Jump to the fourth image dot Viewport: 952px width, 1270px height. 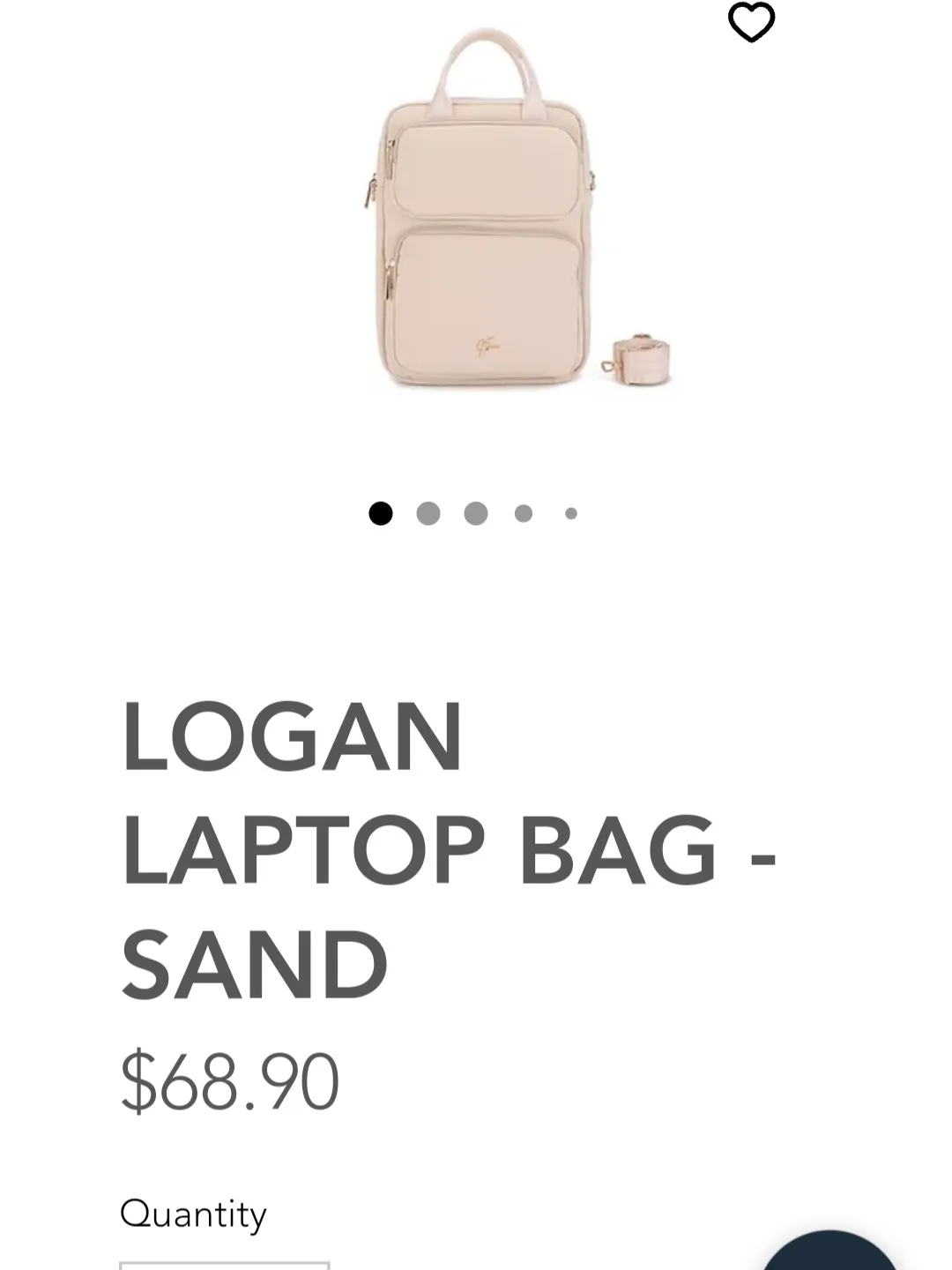pyautogui.click(x=524, y=513)
